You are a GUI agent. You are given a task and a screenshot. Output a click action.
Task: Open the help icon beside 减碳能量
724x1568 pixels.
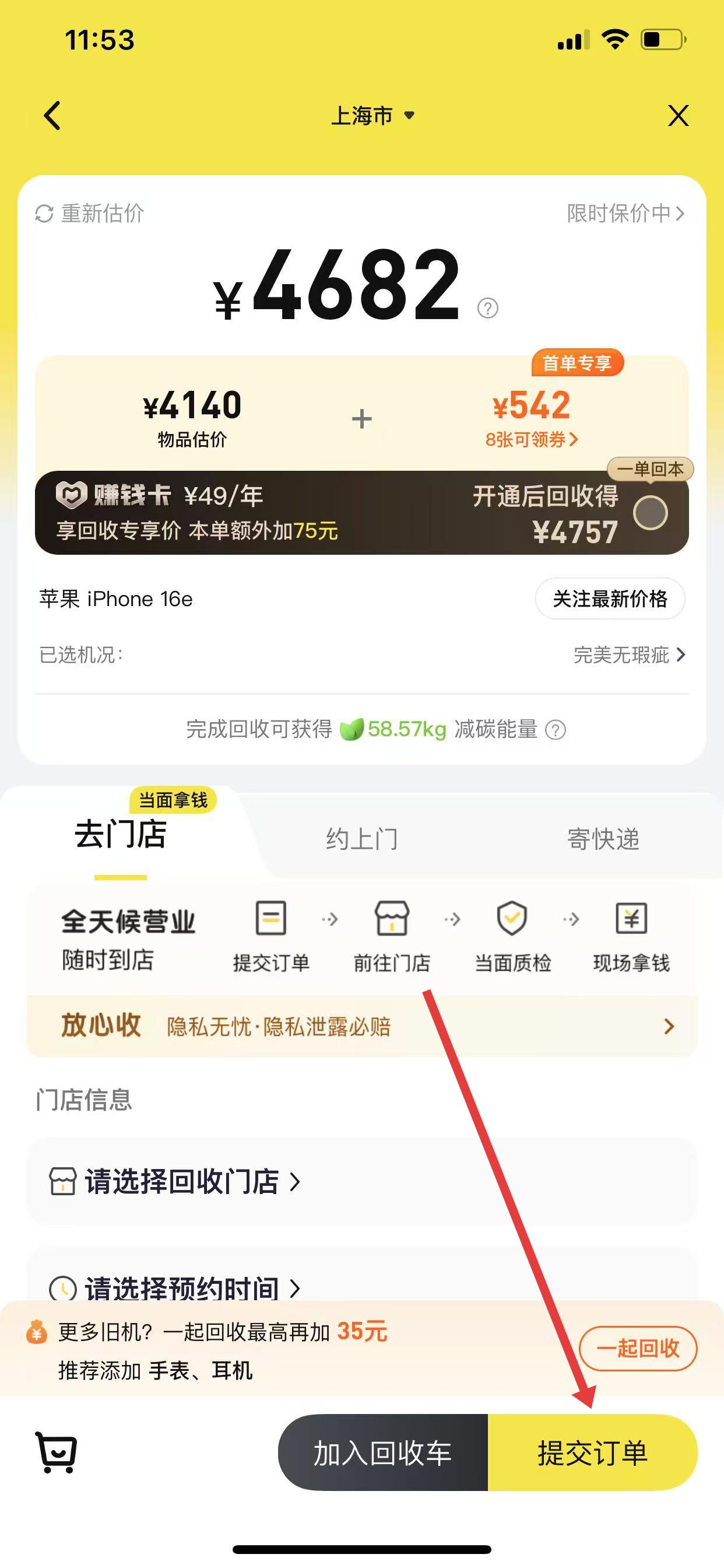click(x=555, y=729)
